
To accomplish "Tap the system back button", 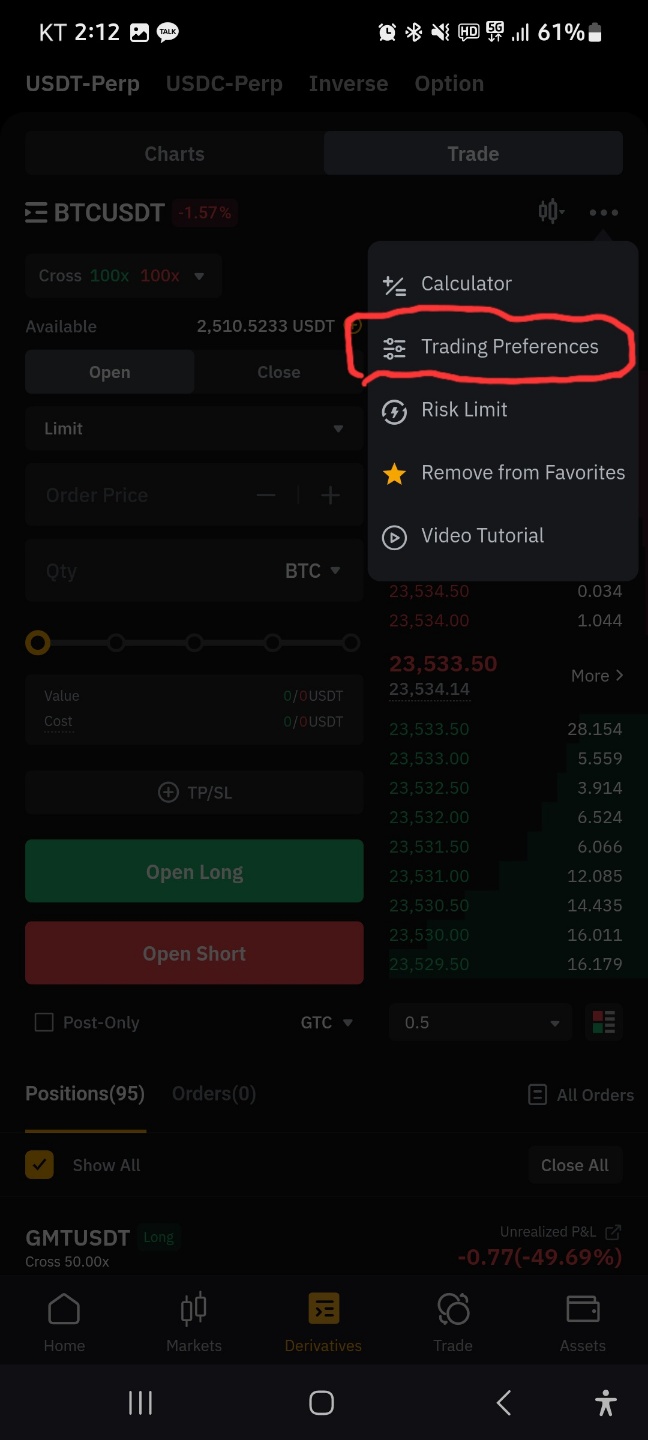I will point(504,1402).
